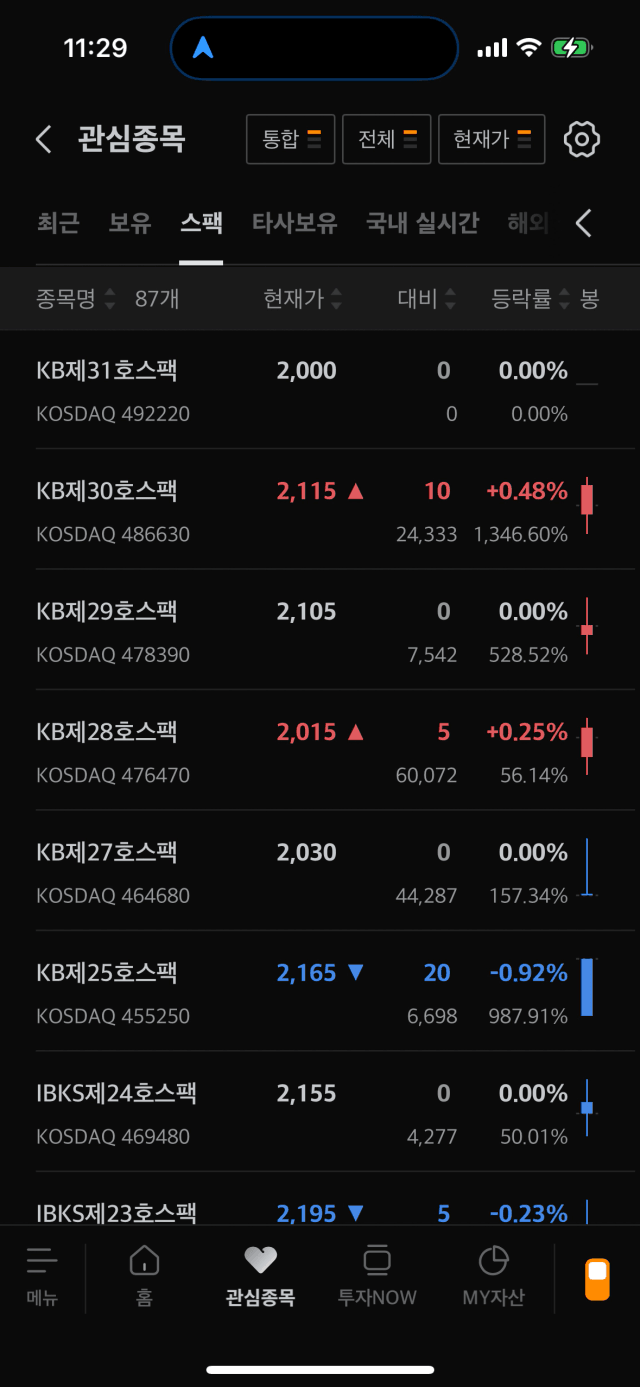Switch to the 타사보유 tab
The image size is (640, 1387).
pyautogui.click(x=294, y=222)
